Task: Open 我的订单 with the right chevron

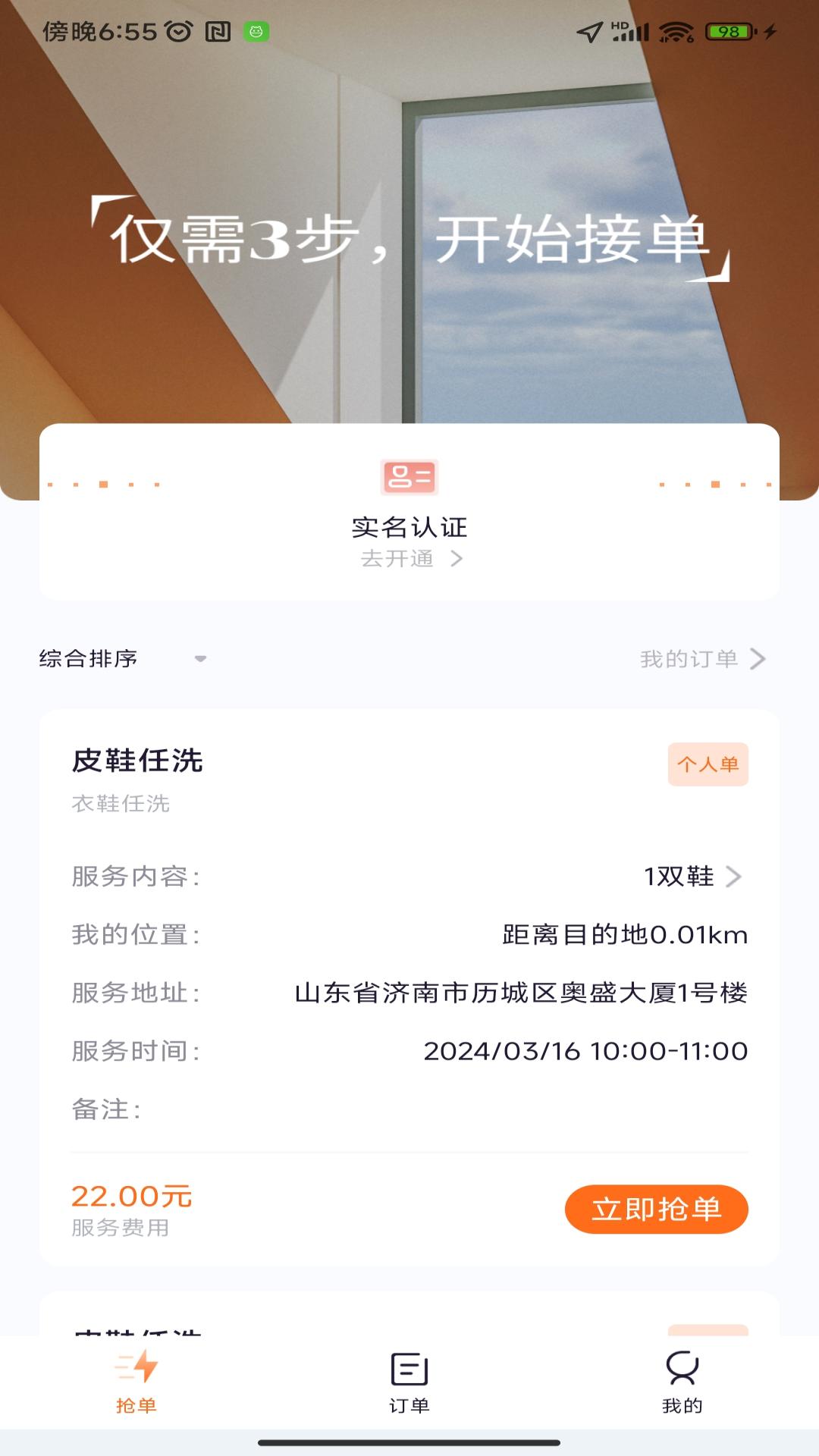Action: tap(700, 659)
